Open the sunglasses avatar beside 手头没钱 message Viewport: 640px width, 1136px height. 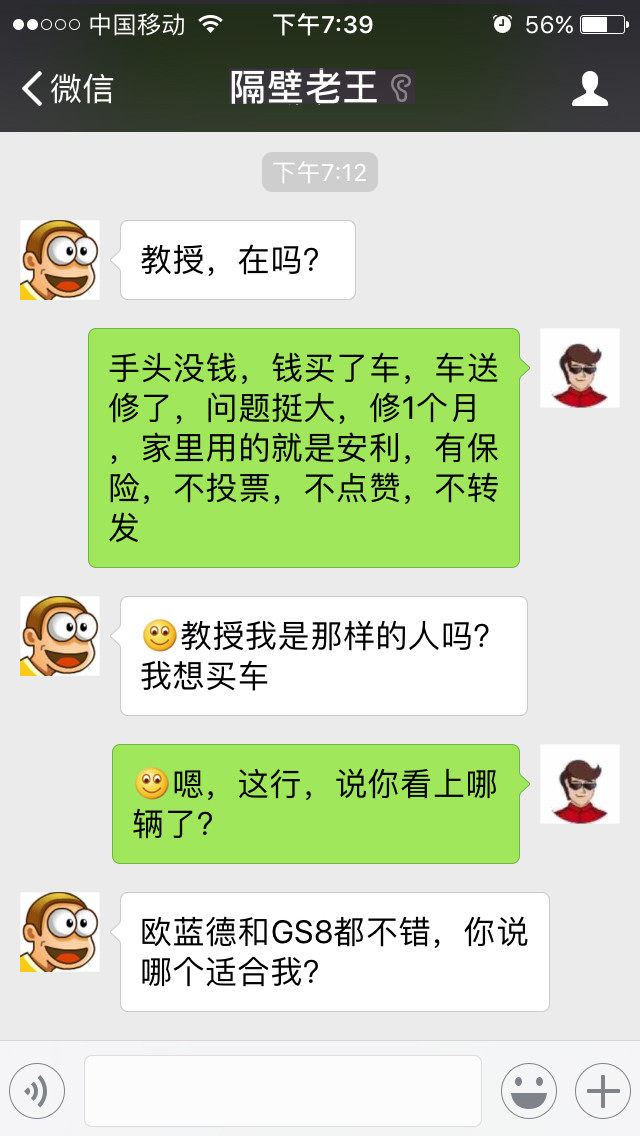[x=580, y=368]
